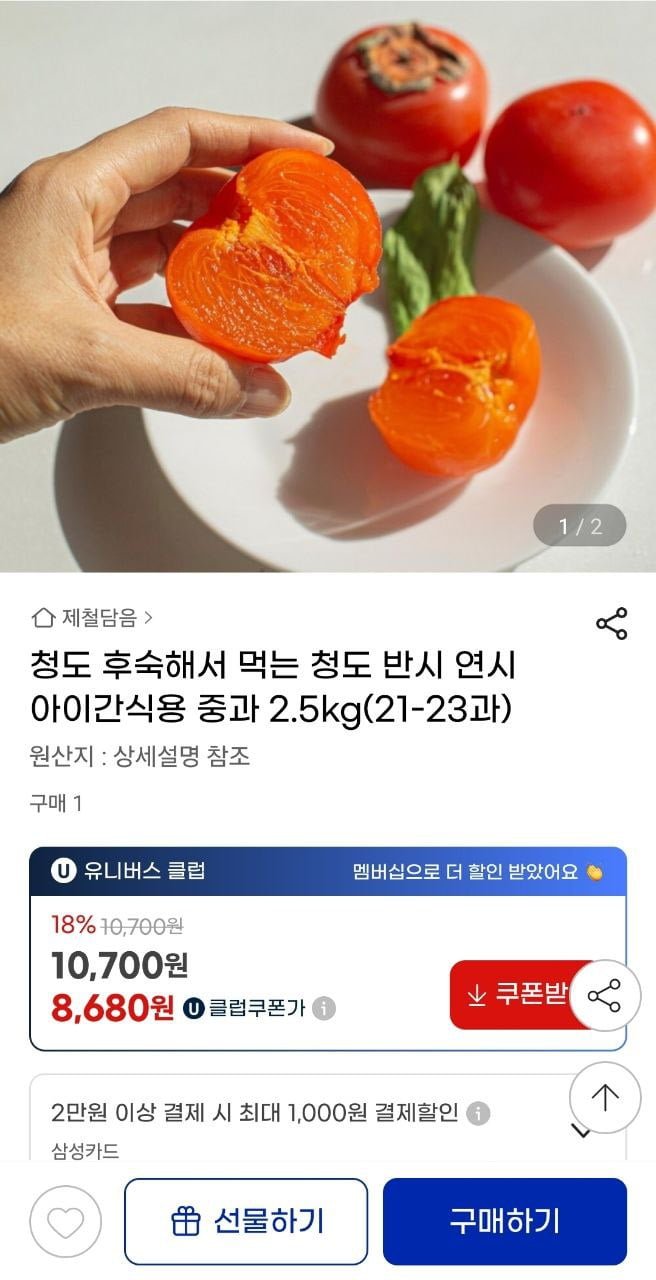
Task: View payment discount info icon
Action: (479, 1113)
